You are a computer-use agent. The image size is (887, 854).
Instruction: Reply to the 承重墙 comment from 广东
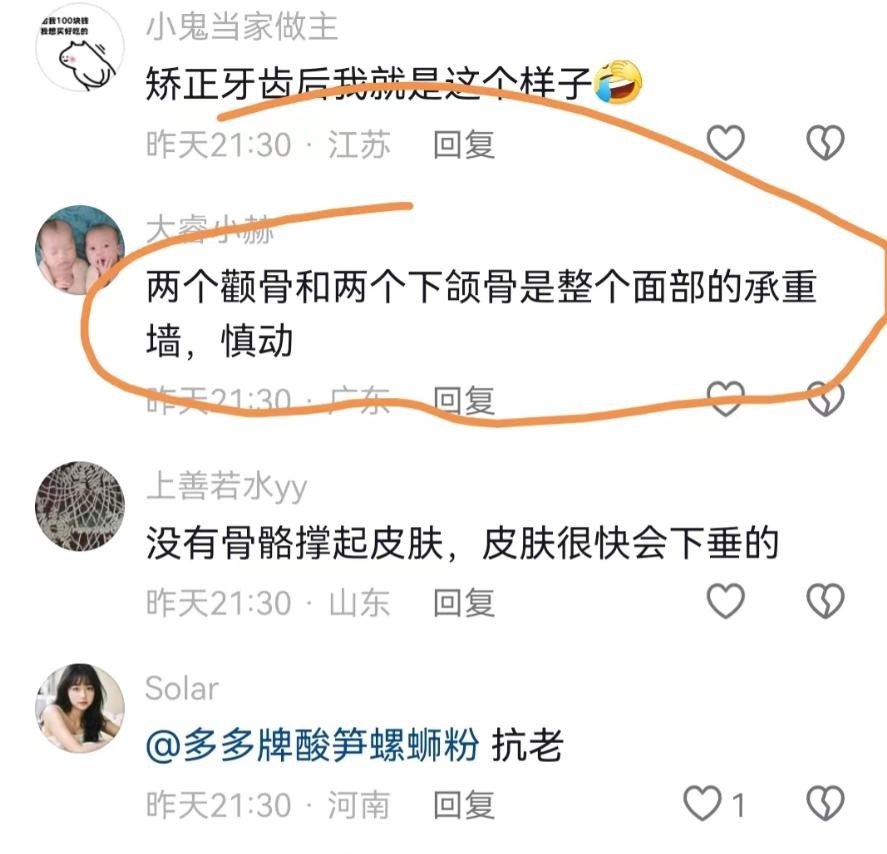(x=464, y=401)
